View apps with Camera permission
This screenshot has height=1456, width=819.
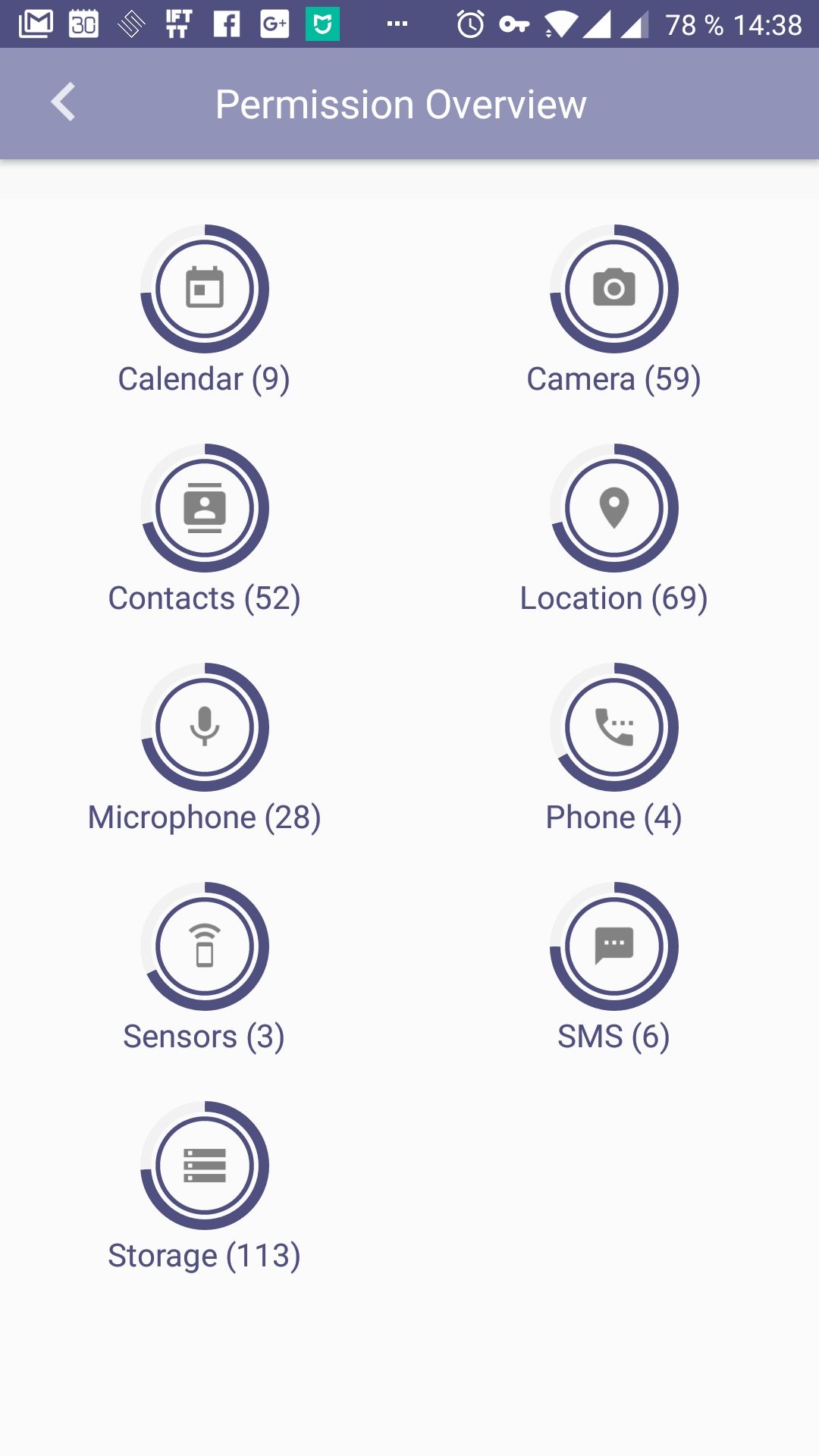(x=614, y=311)
